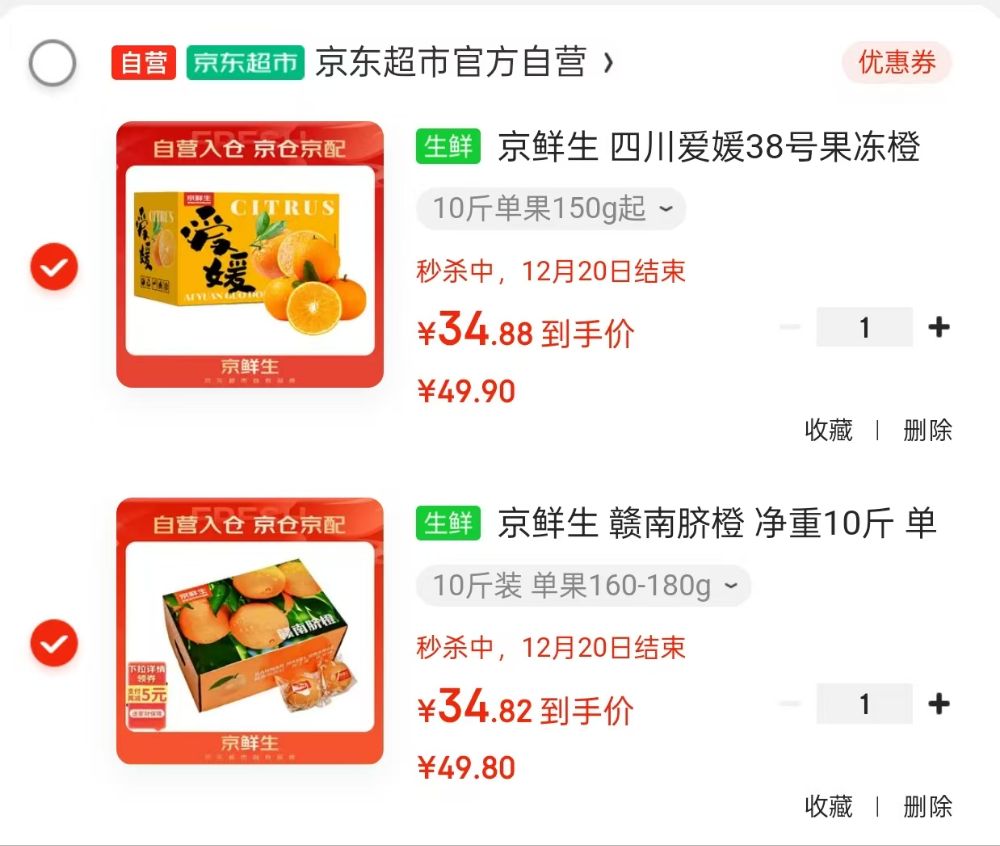删除 the 爱媛38号果冻橙 item

click(927, 430)
